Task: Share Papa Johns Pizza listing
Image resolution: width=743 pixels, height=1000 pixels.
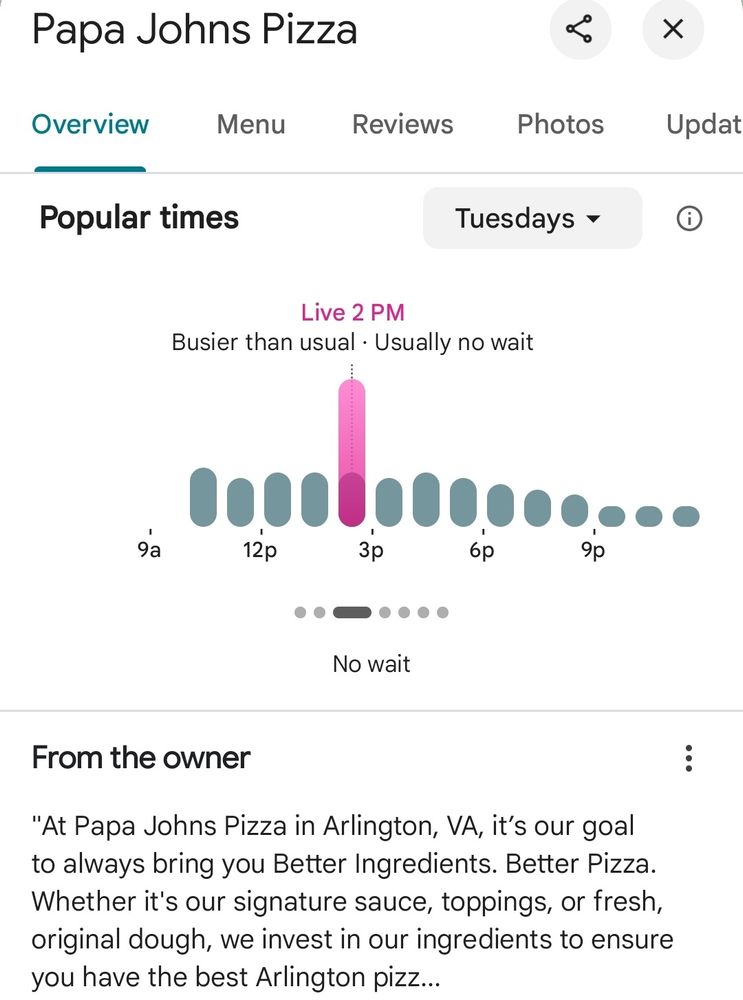Action: coord(579,30)
